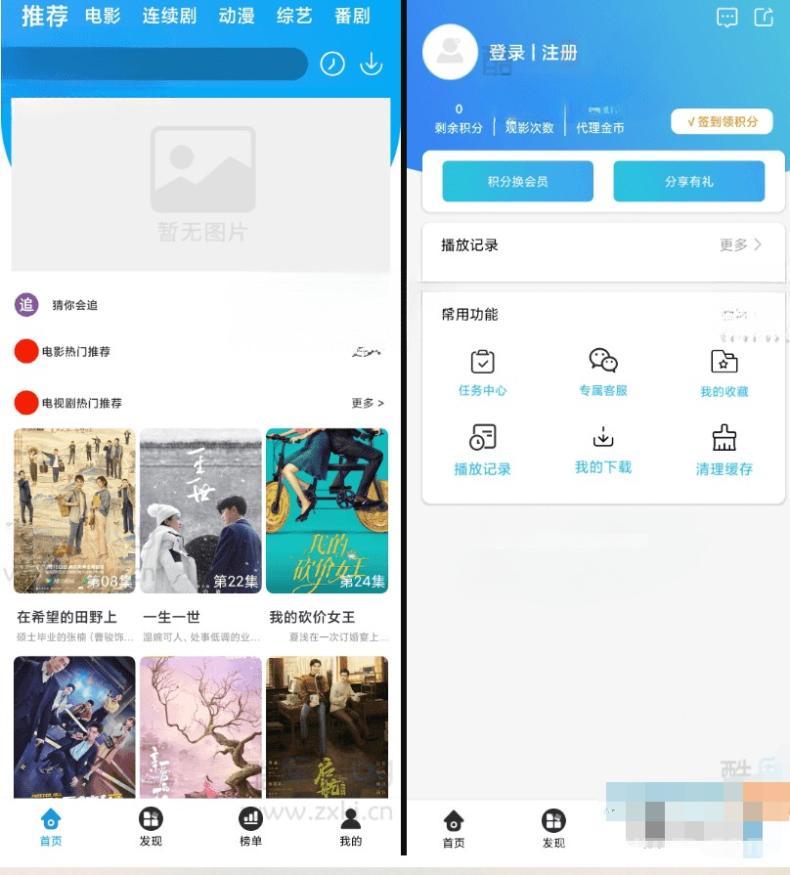The height and width of the screenshot is (875, 790).
Task: Tap the 签到领积分 check-in button
Action: point(721,122)
